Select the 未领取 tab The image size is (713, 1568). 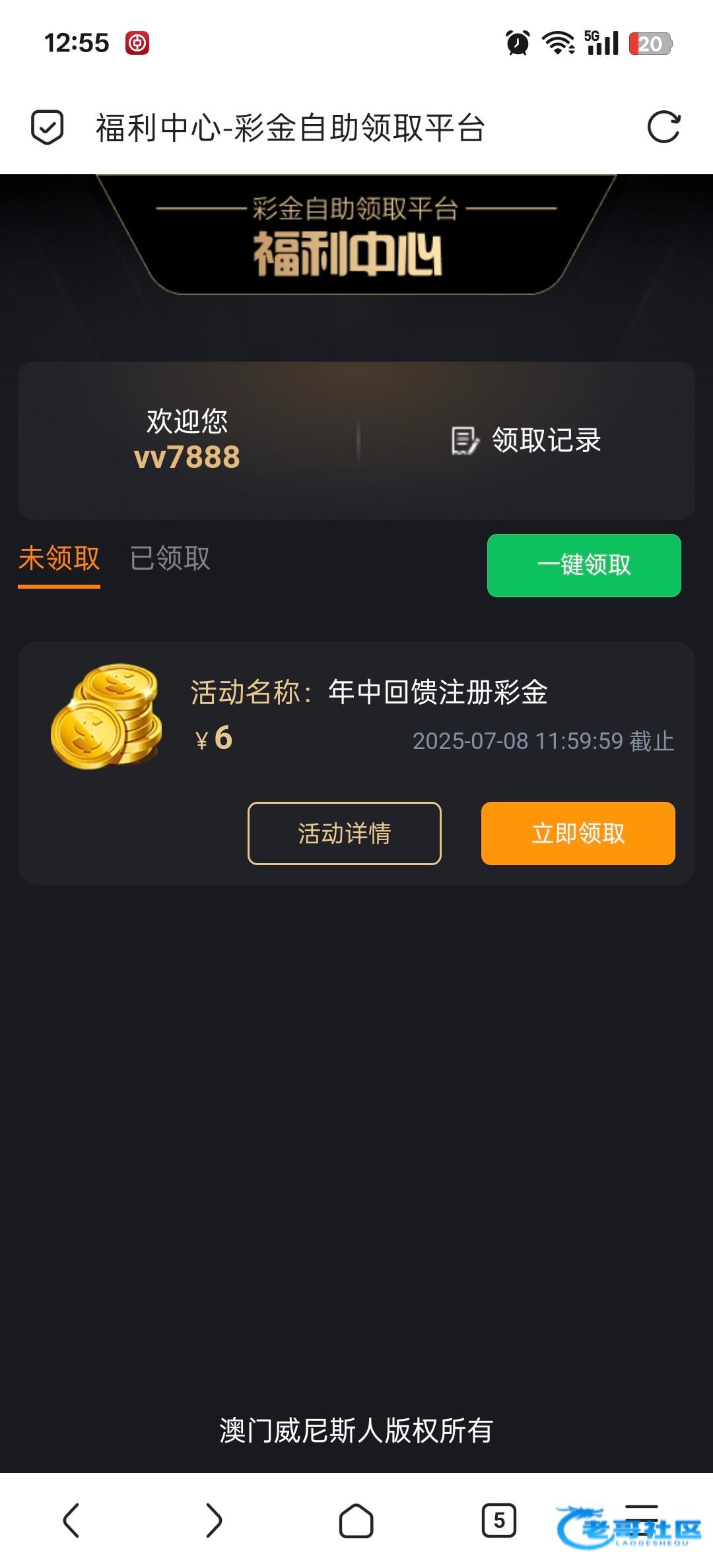pos(59,558)
